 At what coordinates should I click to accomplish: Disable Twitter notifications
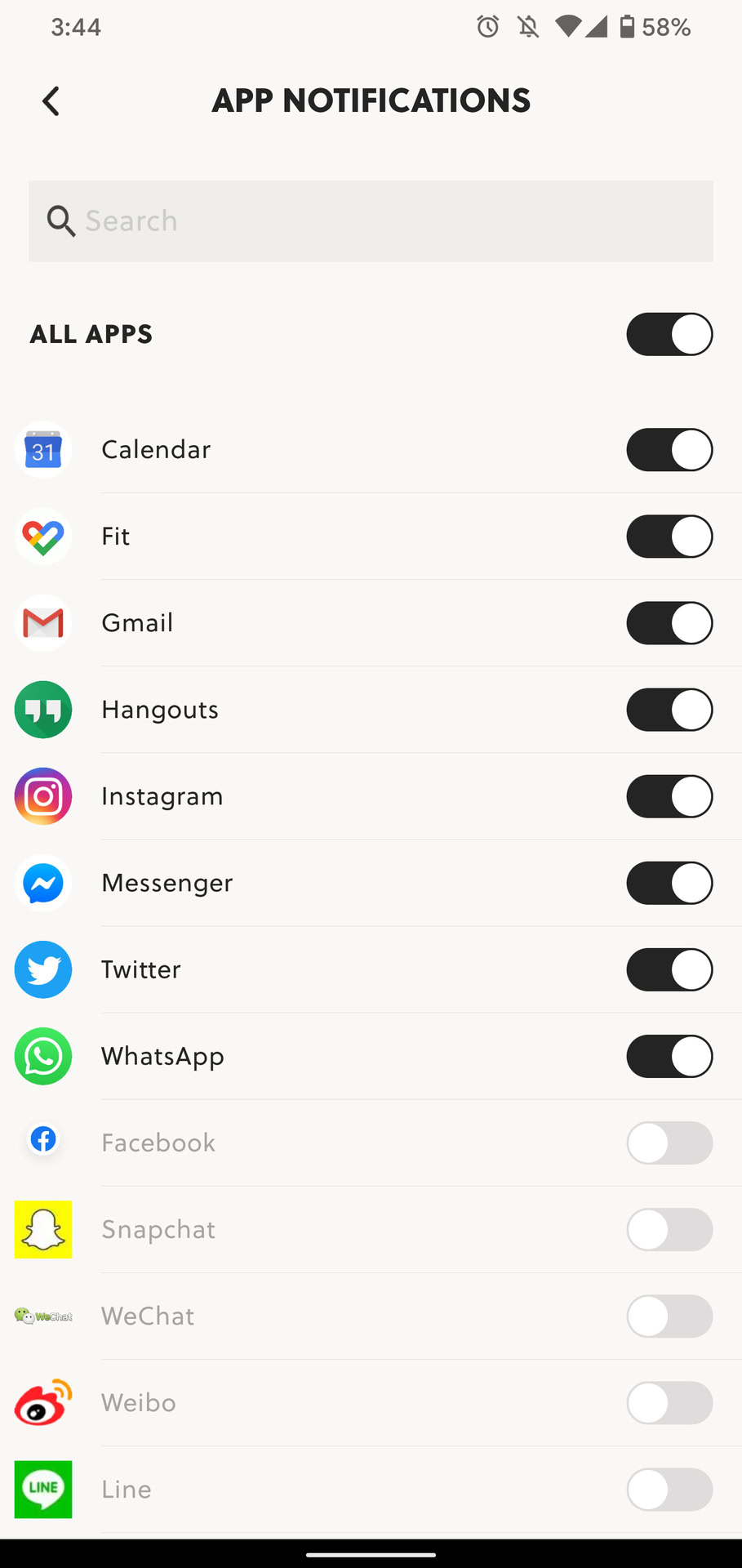[x=669, y=969]
